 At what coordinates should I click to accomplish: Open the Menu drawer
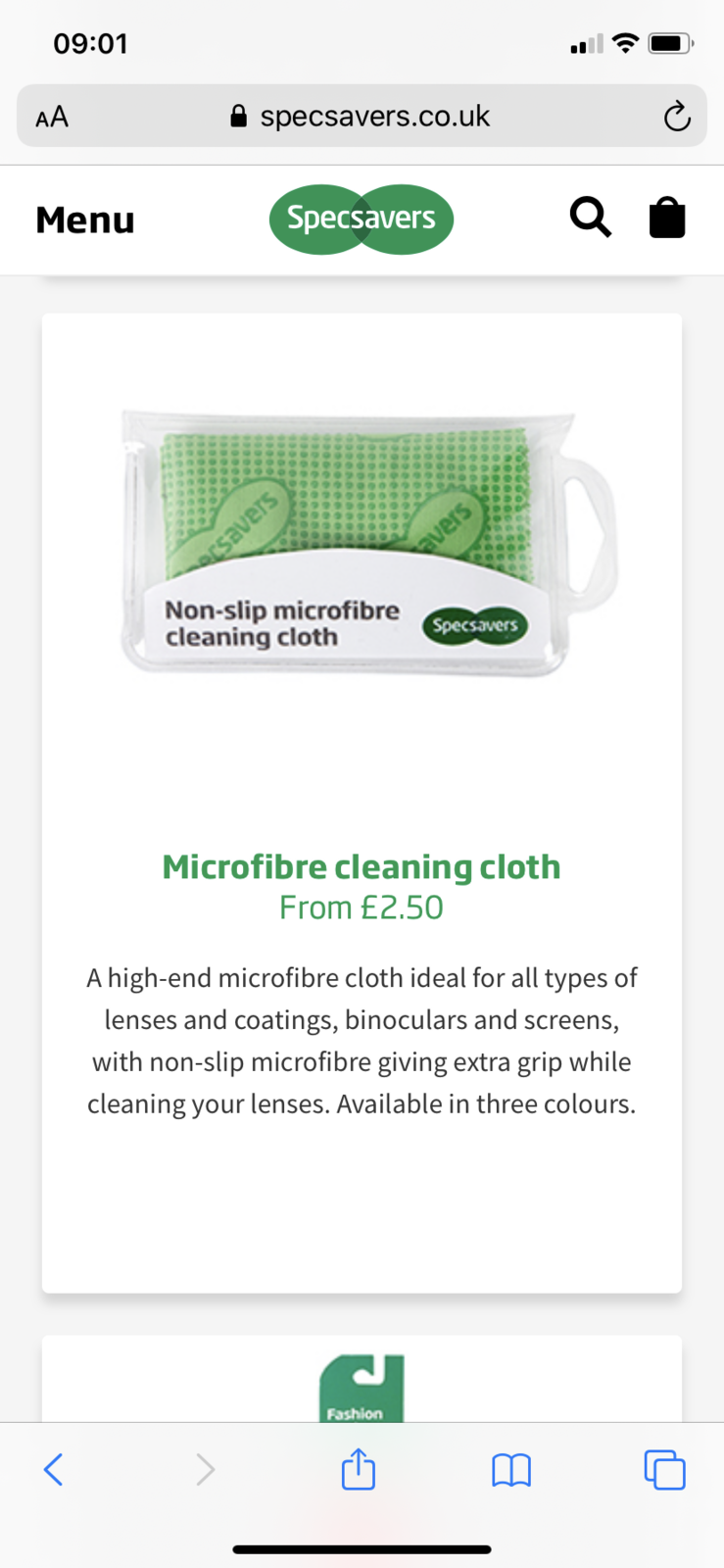pos(85,220)
